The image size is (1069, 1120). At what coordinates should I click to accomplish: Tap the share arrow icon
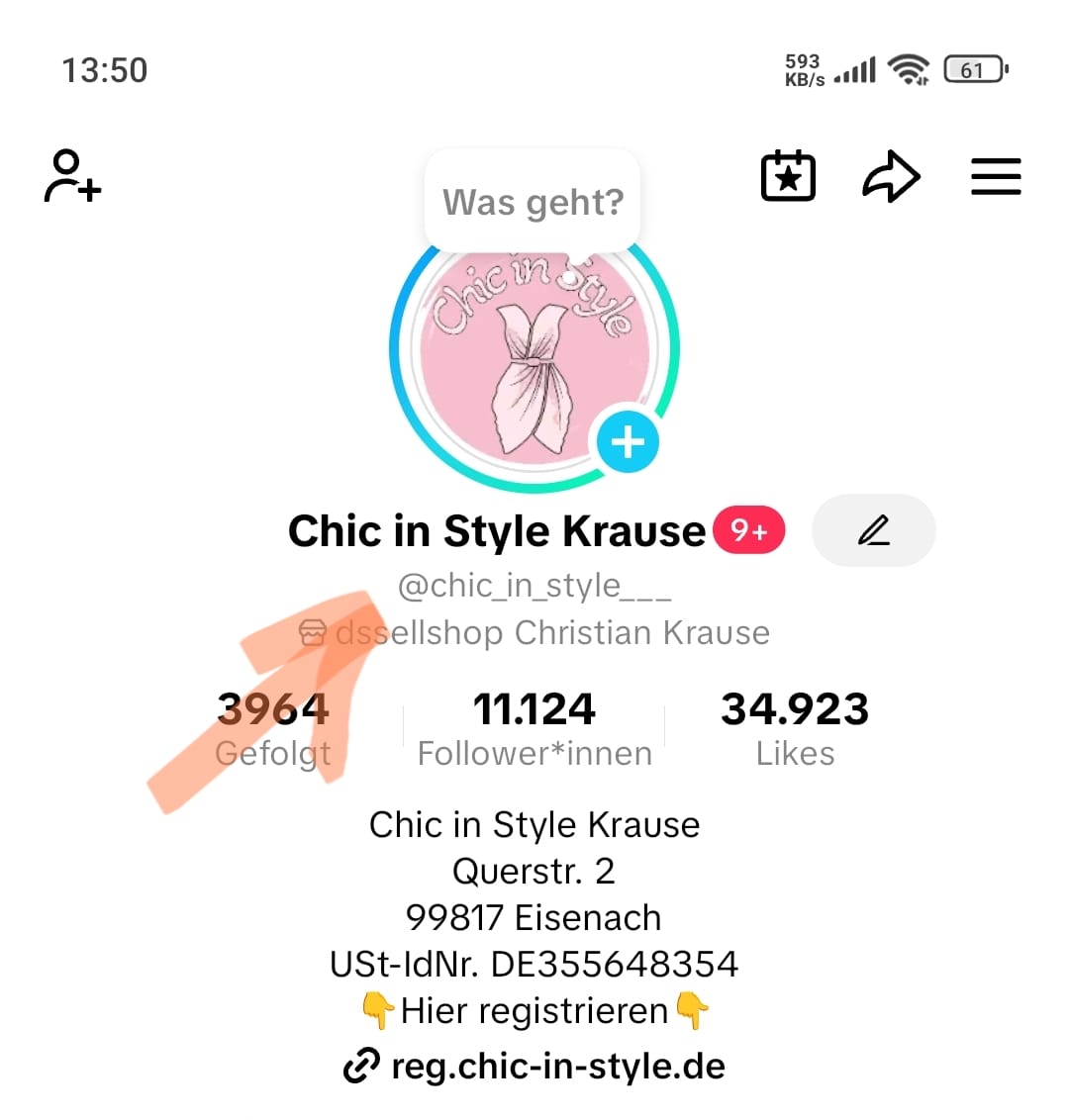tap(890, 175)
